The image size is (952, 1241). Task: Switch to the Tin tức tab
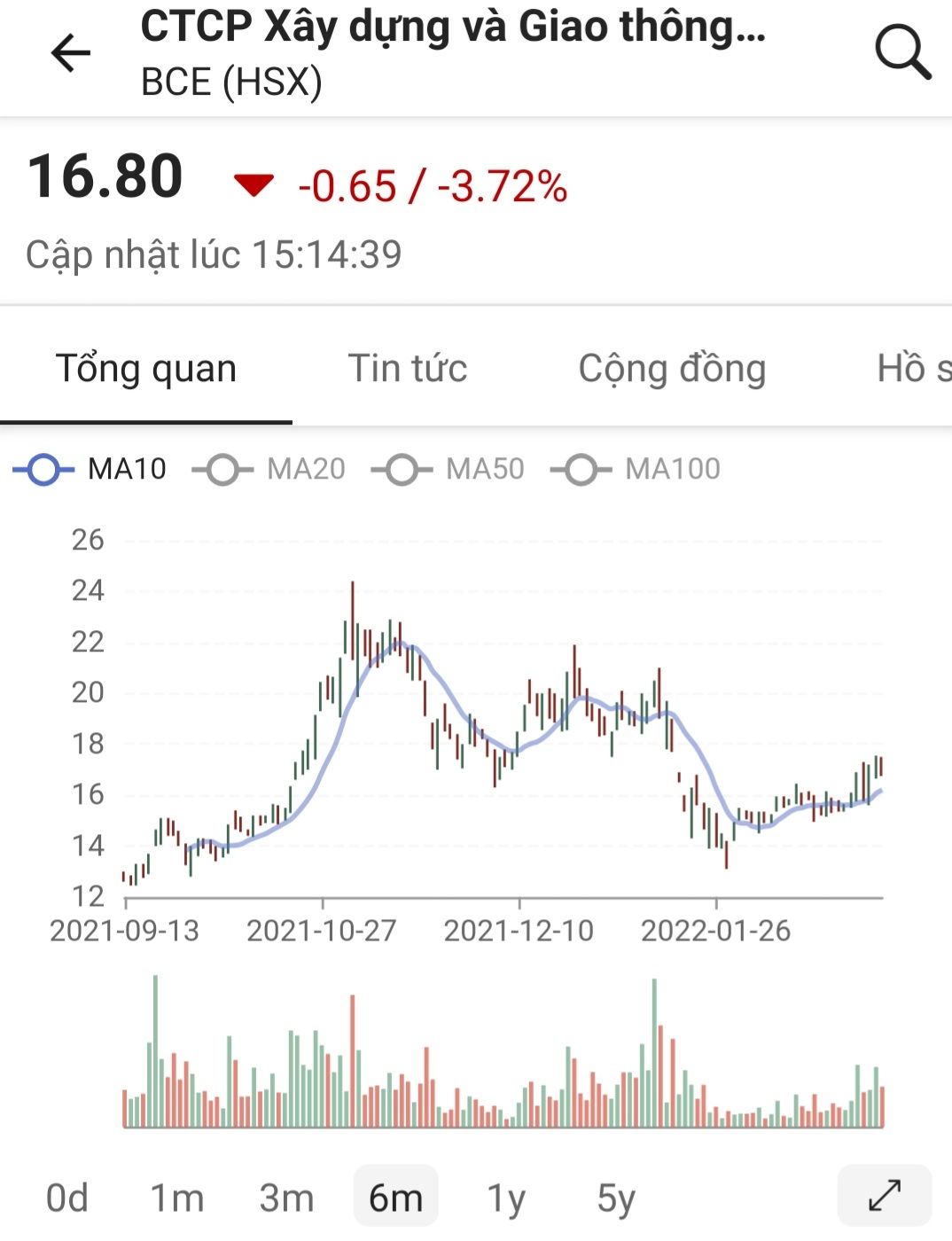[x=407, y=369]
